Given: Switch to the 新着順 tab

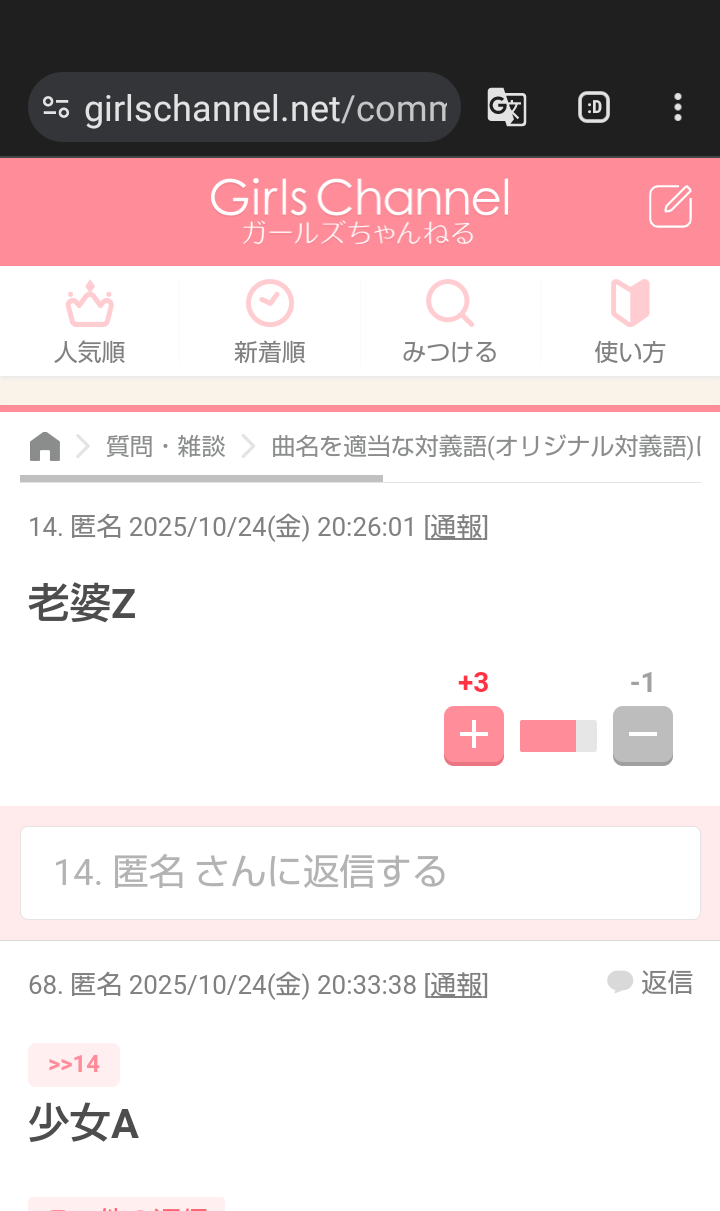Looking at the screenshot, I should point(269,322).
